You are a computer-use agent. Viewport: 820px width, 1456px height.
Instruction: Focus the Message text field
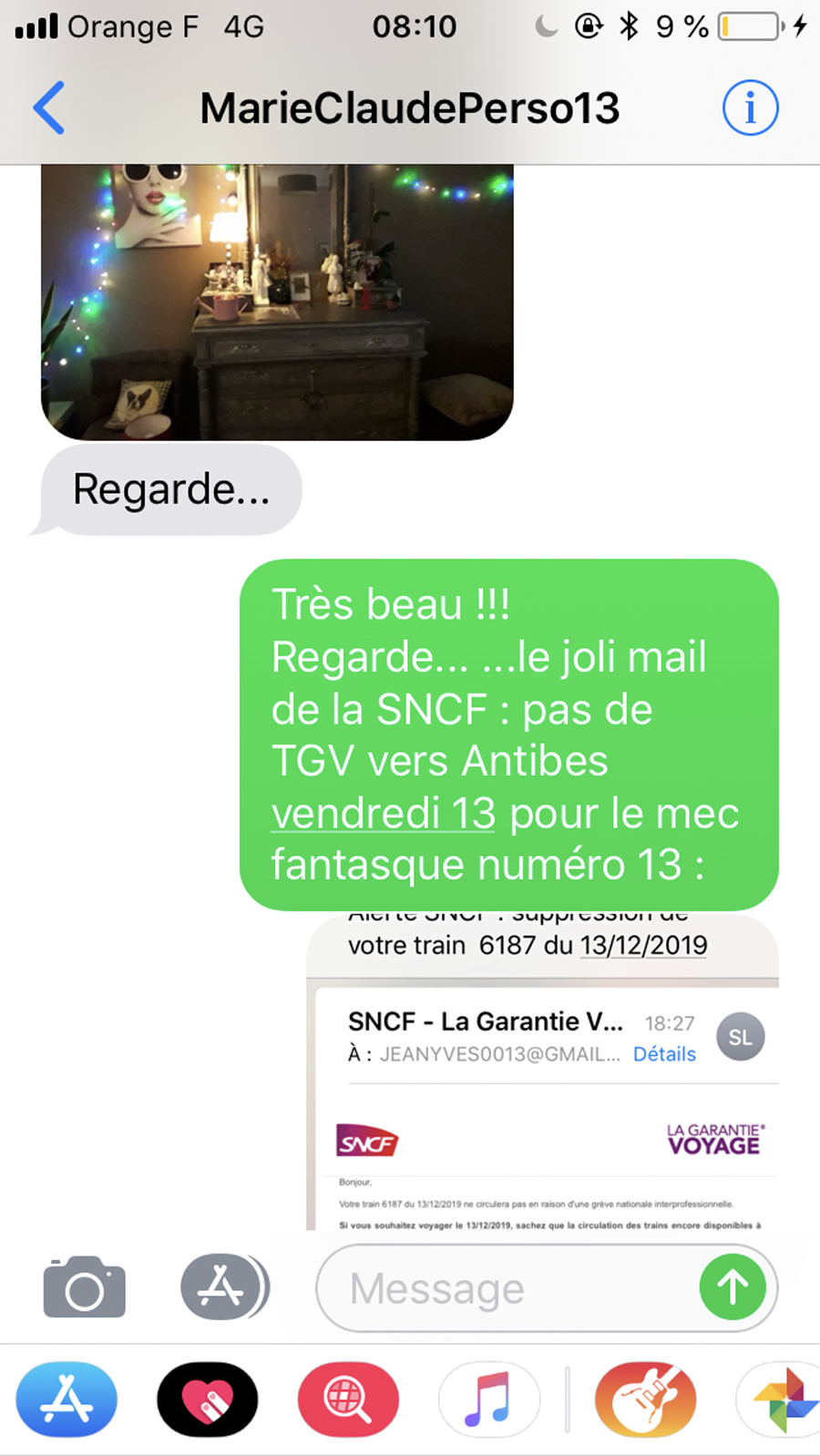pos(510,1288)
